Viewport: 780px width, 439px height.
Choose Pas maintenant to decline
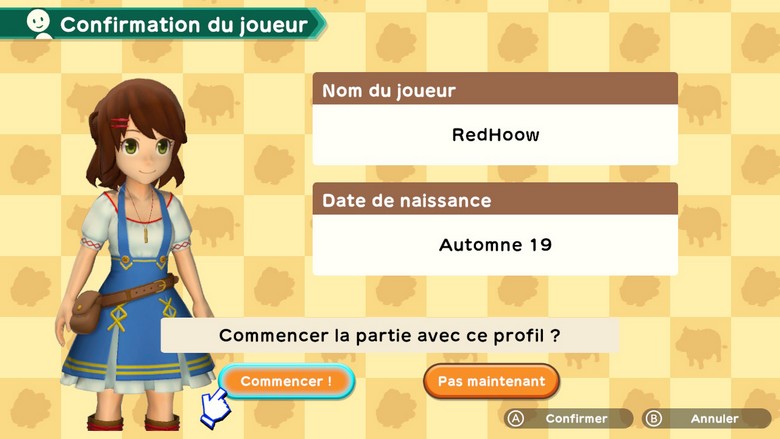point(491,381)
